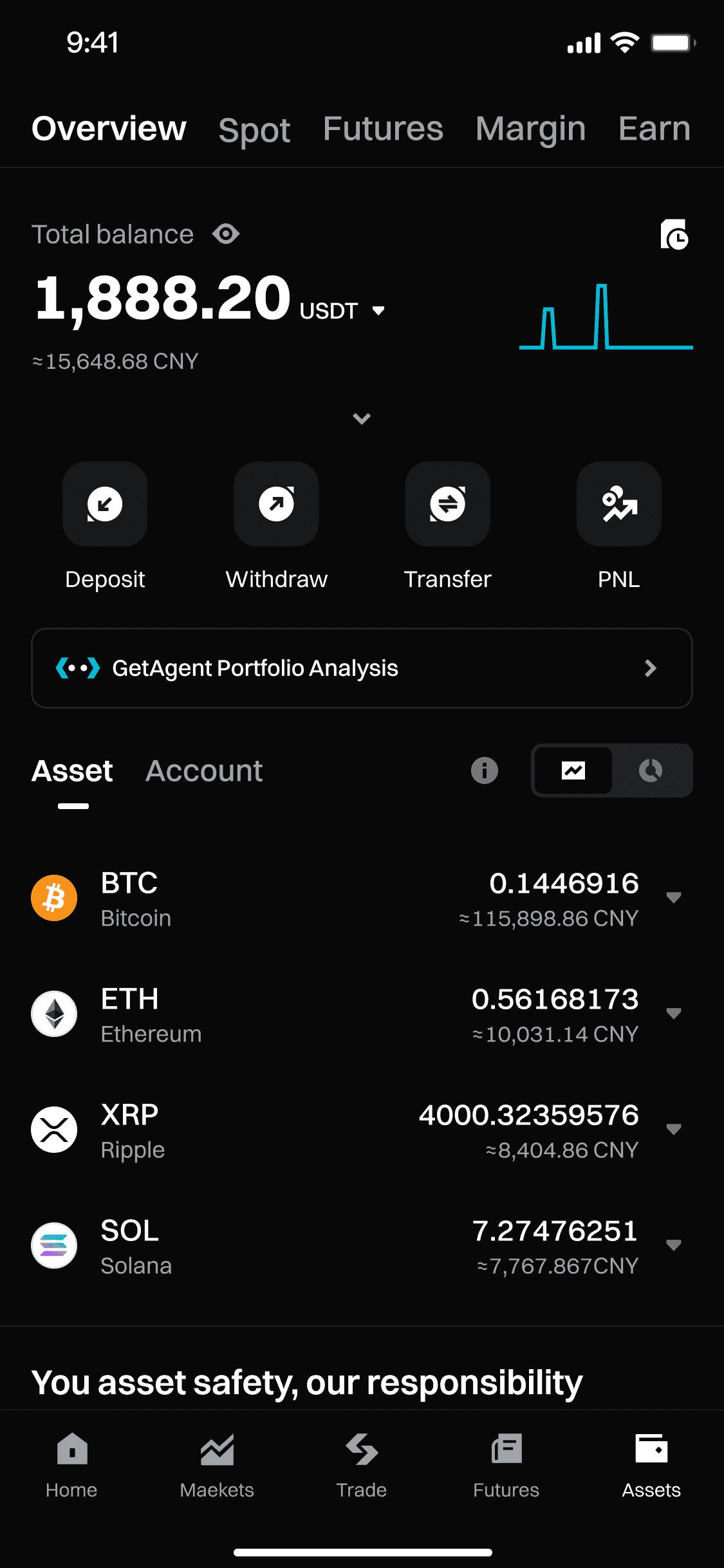The image size is (724, 1568).
Task: Open Trade in bottom navigation
Action: (x=362, y=1462)
